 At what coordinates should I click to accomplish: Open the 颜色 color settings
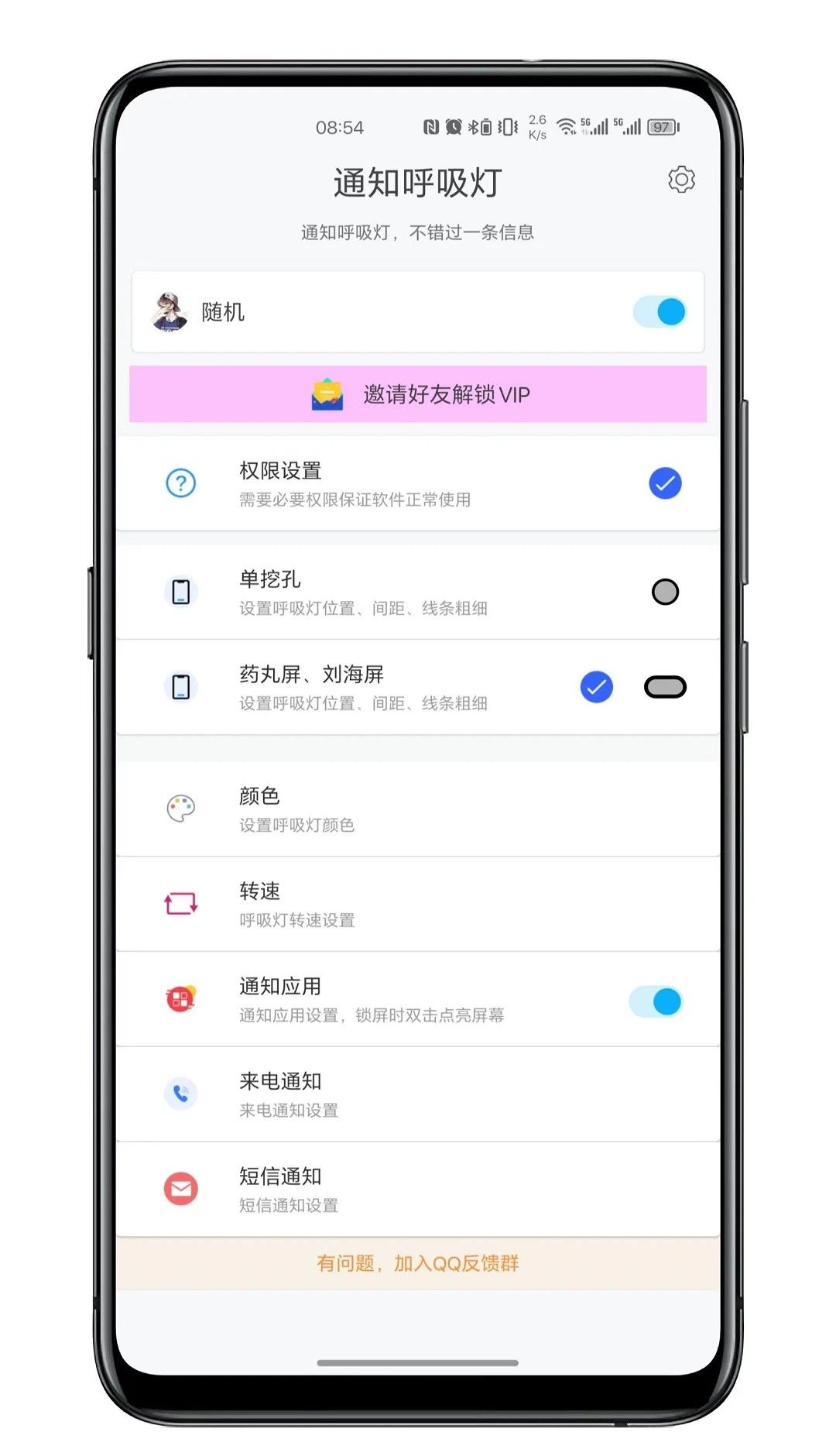[356, 809]
